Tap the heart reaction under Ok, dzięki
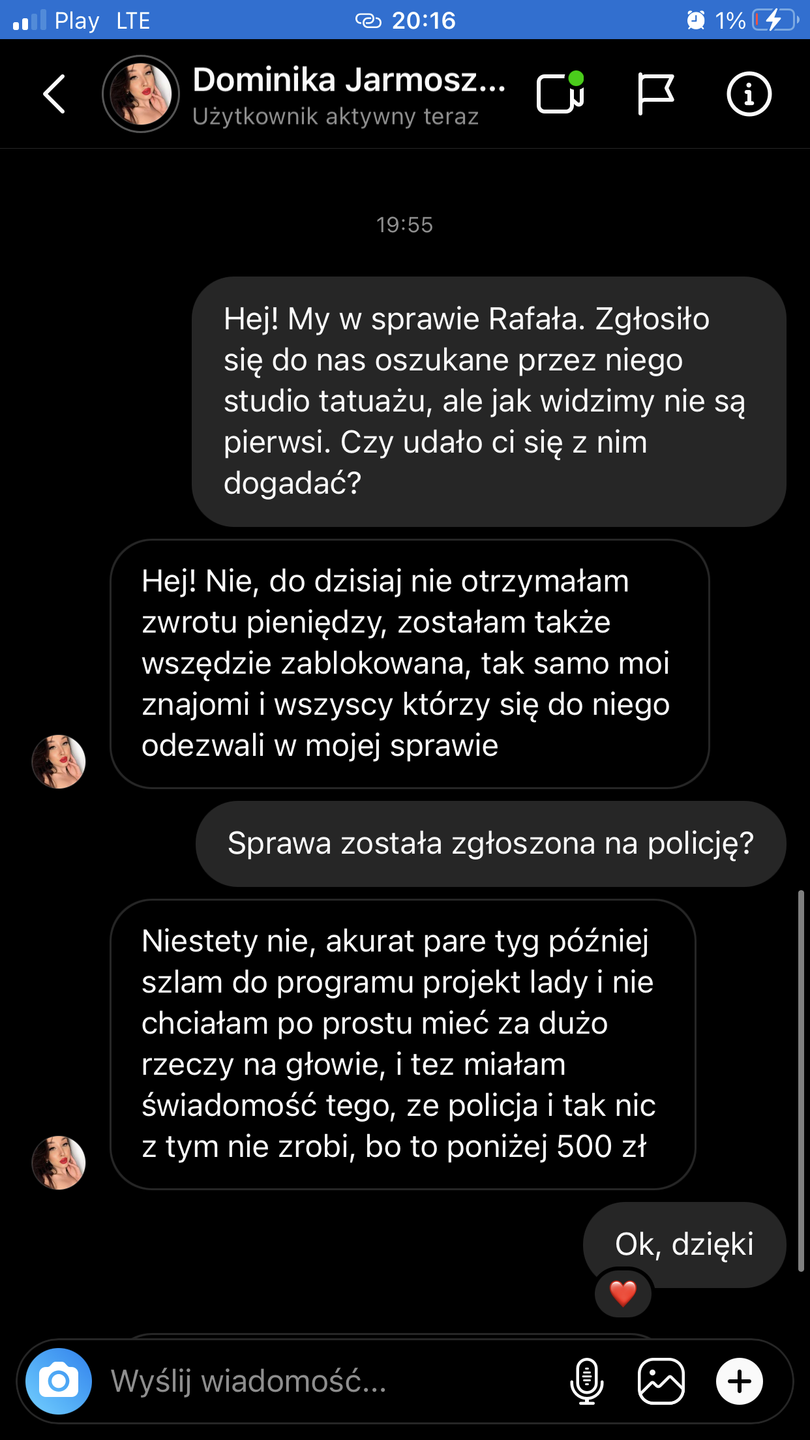Screen dimensions: 810x1440 (x=623, y=1294)
